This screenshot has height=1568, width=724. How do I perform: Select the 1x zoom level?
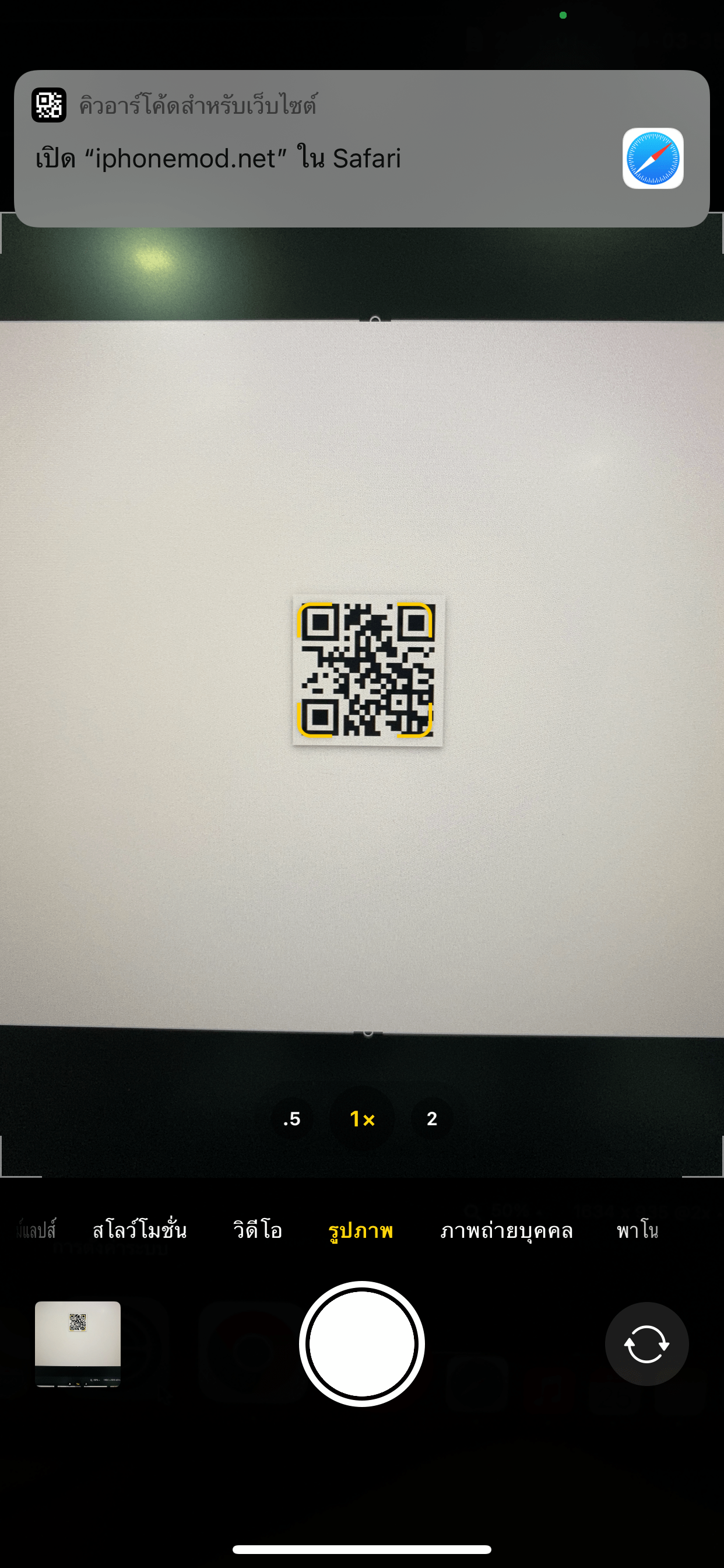coord(362,1119)
